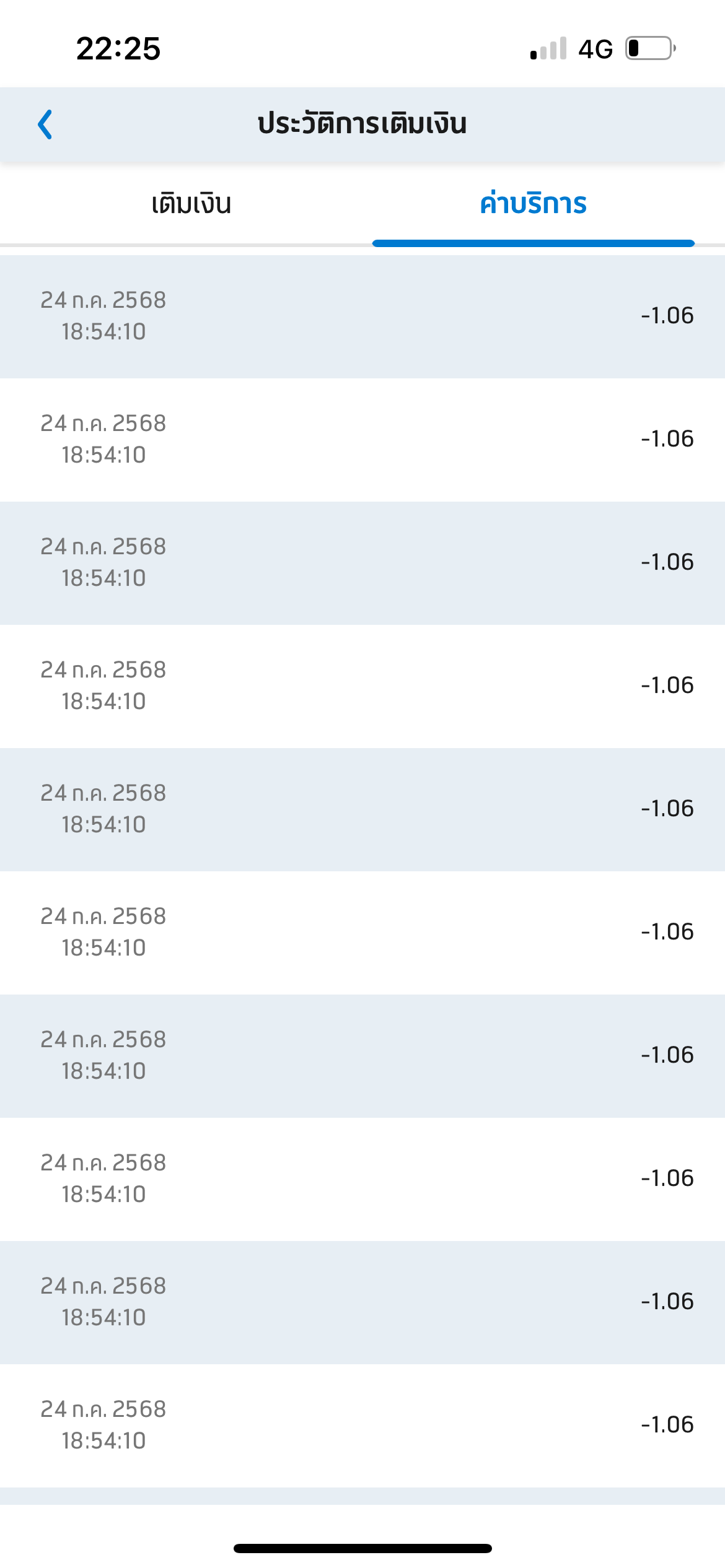Switch to the เติมเงิน tab
Image resolution: width=725 pixels, height=1568 pixels.
(x=191, y=204)
